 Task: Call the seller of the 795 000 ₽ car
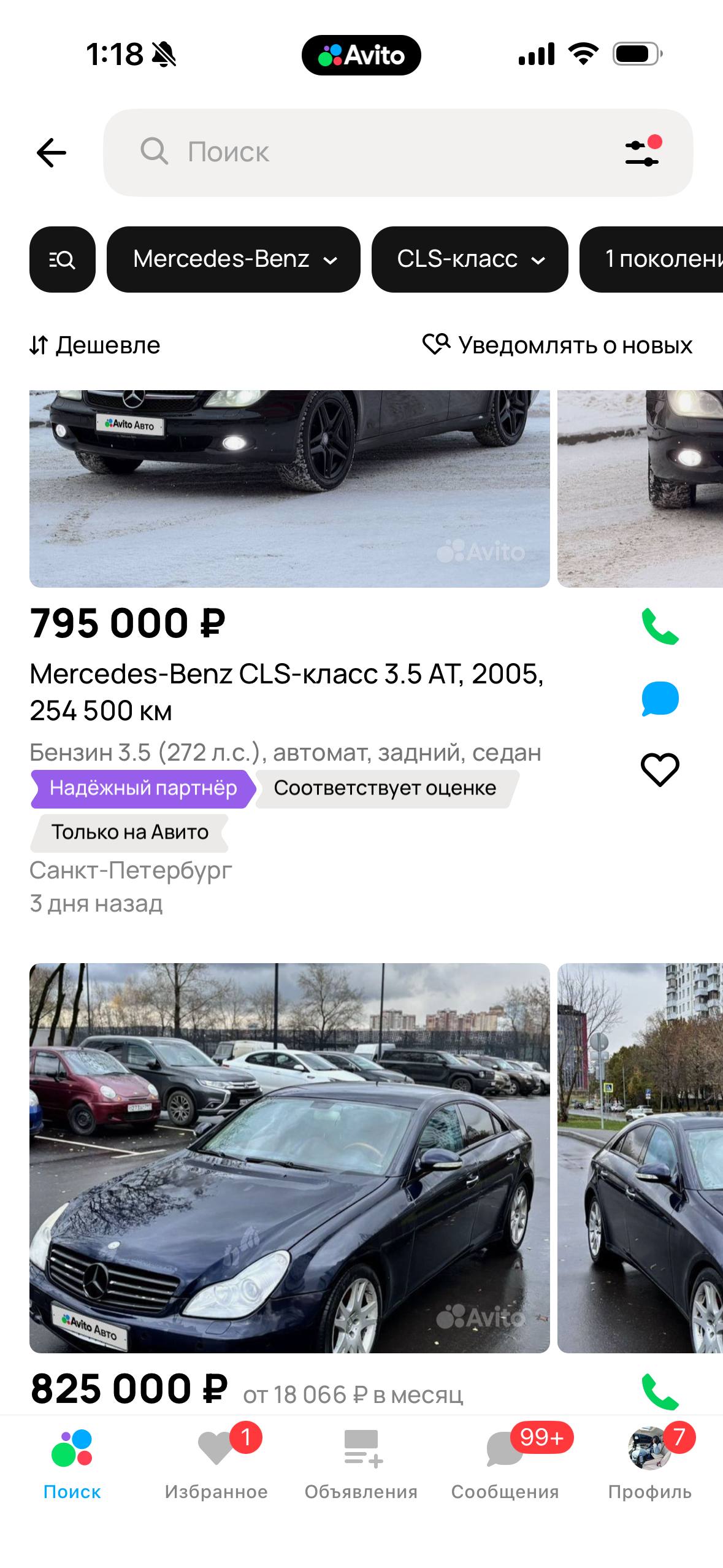pos(660,626)
